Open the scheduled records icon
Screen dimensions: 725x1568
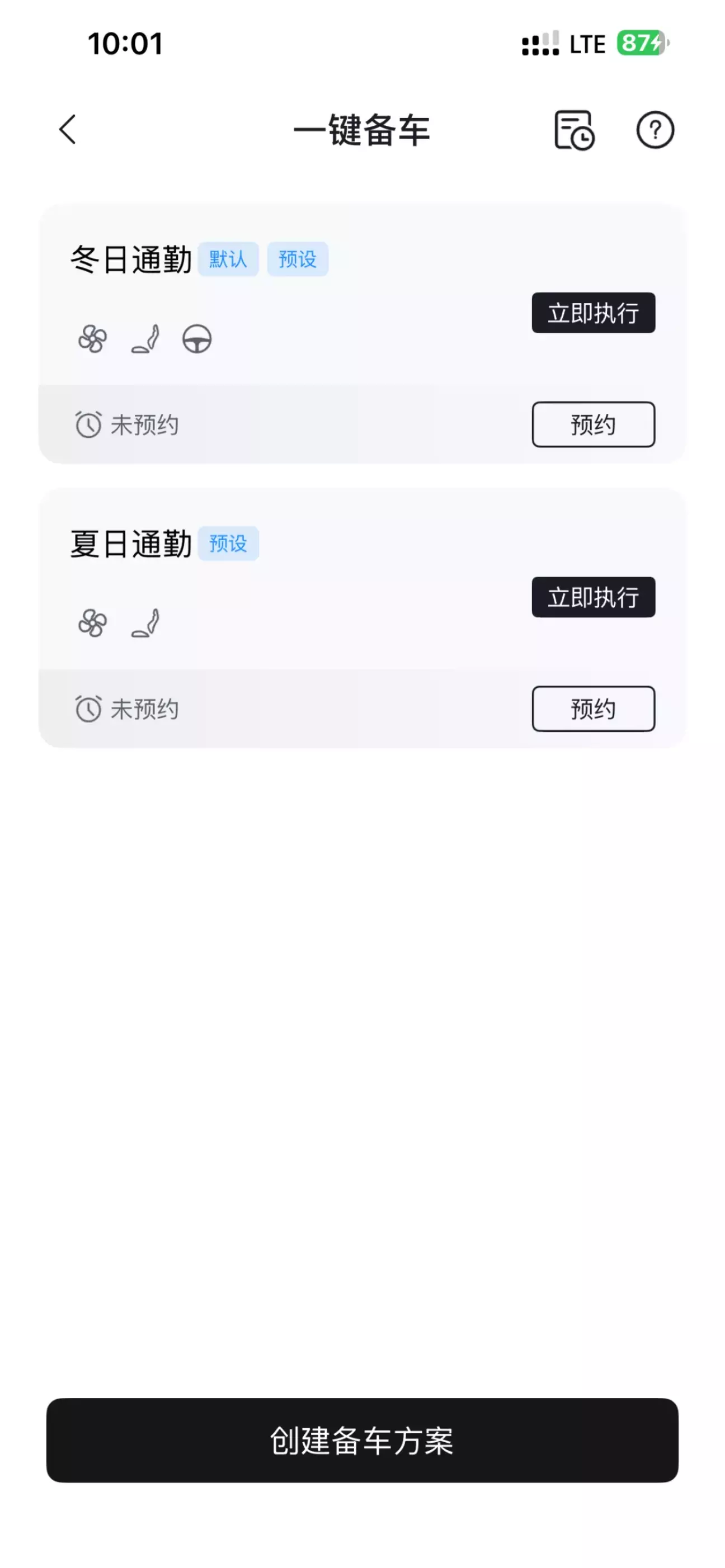point(573,130)
